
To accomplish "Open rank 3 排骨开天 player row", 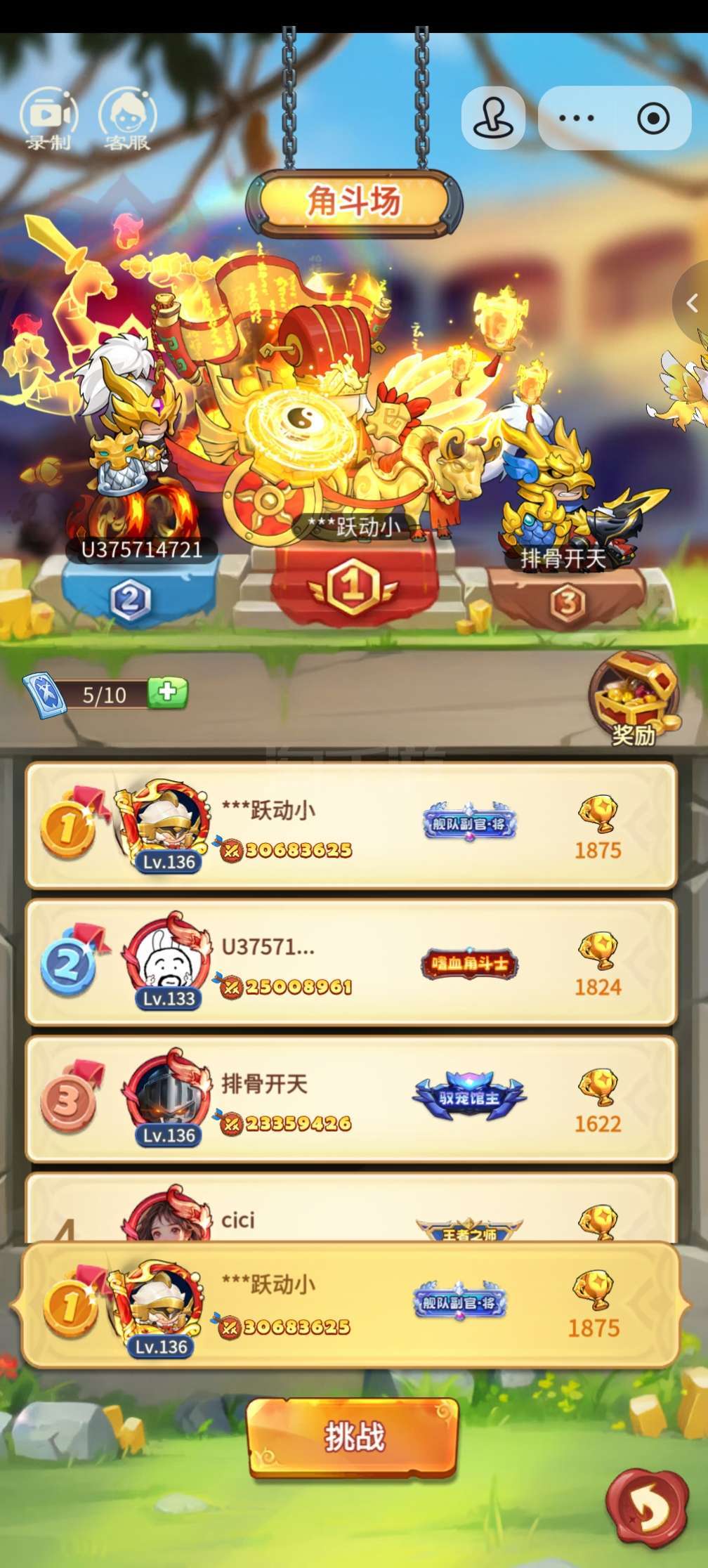I will pos(351,1099).
